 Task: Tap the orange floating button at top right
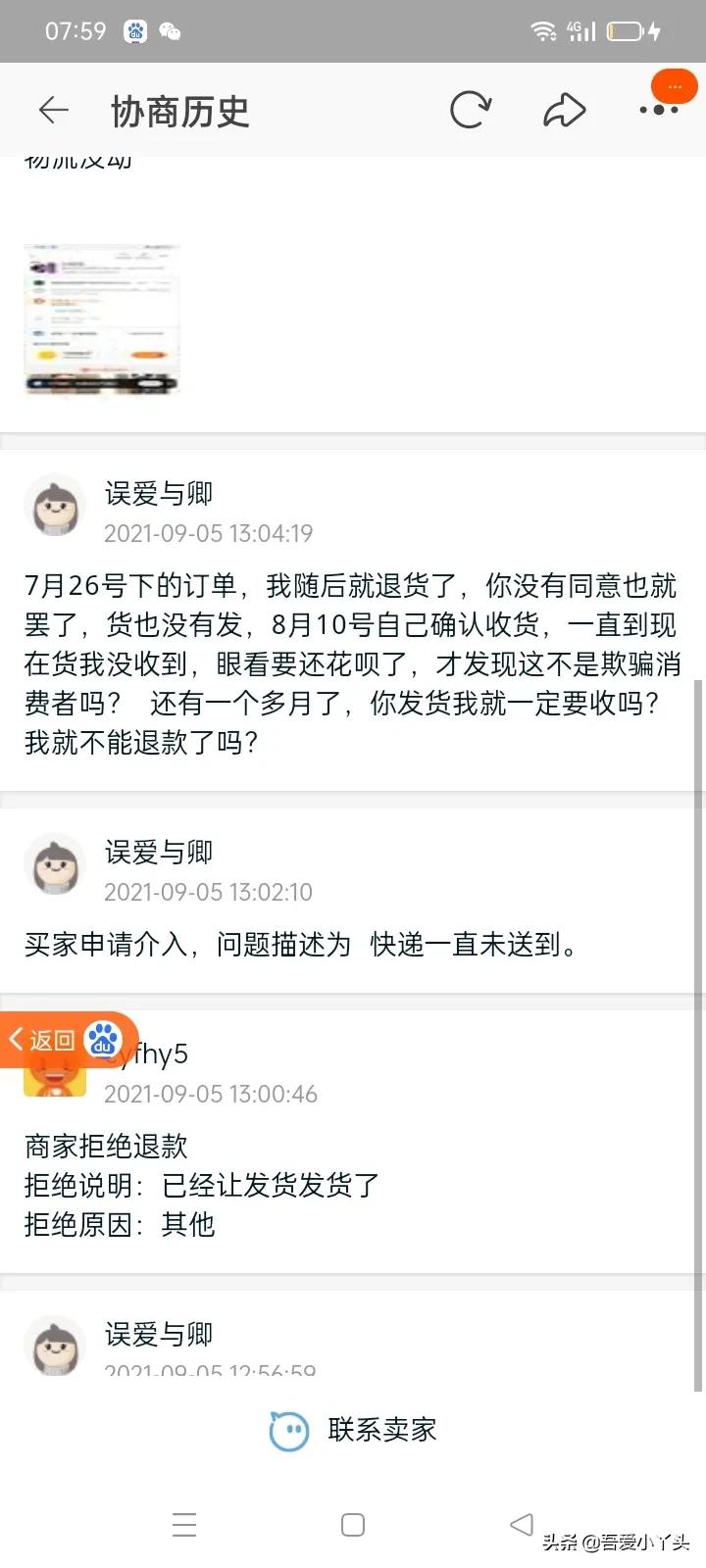coord(673,86)
